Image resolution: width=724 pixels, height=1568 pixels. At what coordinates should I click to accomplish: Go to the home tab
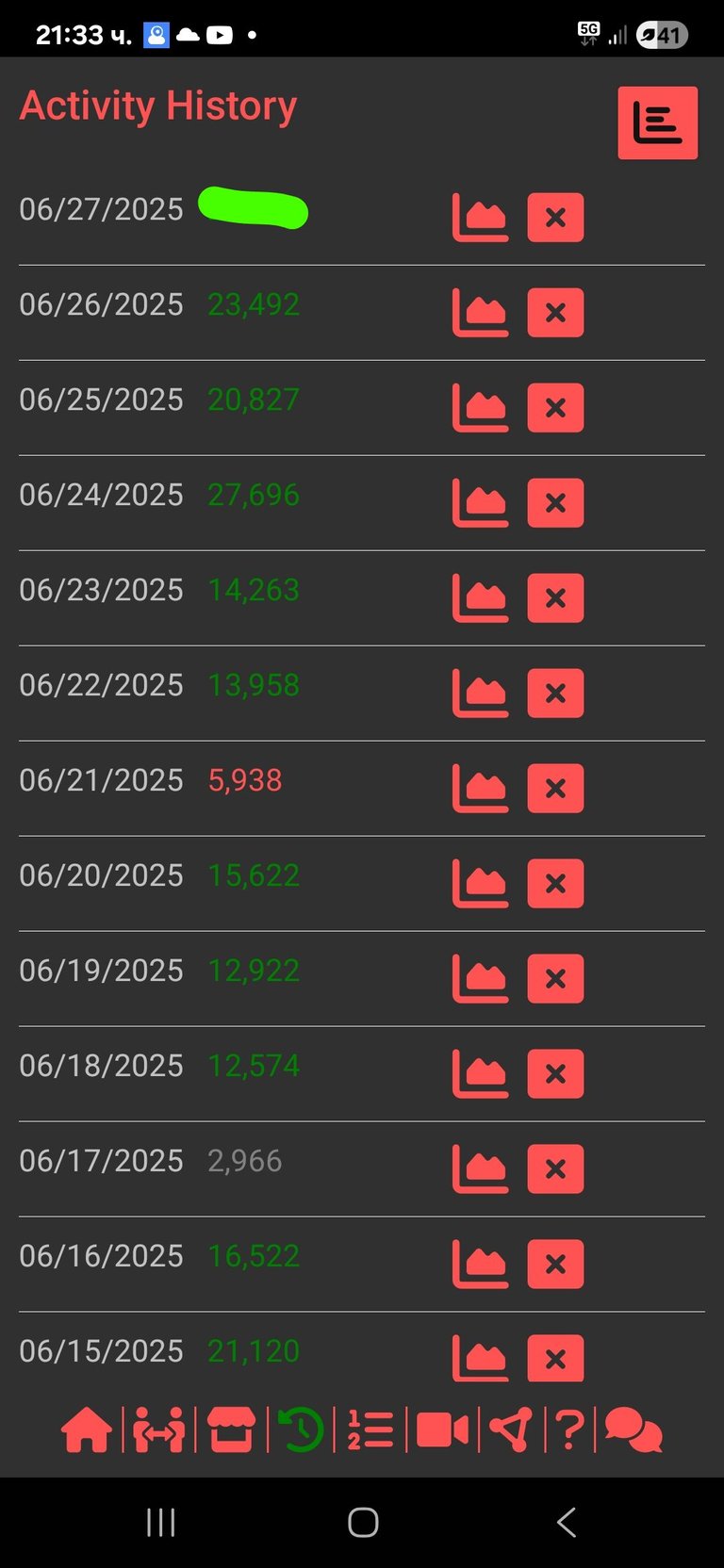pyautogui.click(x=87, y=1430)
